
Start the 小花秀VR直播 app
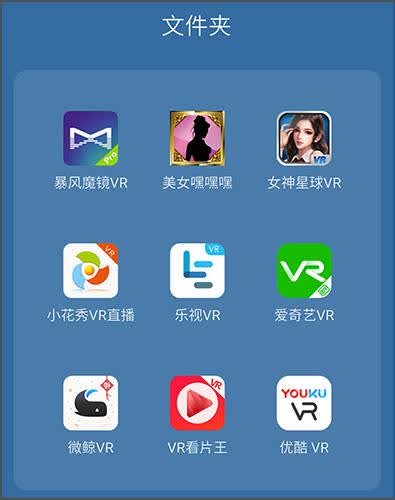pyautogui.click(x=91, y=270)
